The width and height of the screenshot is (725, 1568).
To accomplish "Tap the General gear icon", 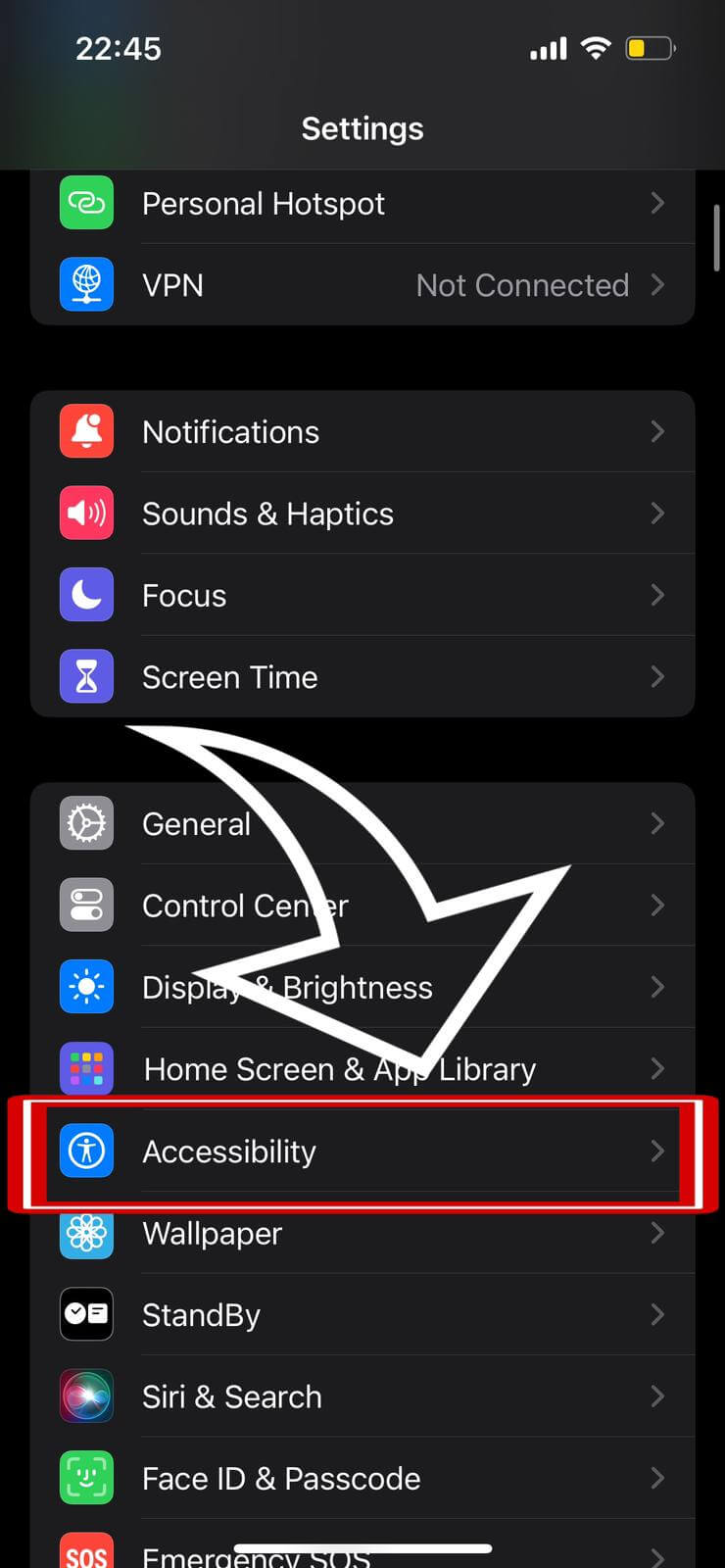I will (x=86, y=823).
